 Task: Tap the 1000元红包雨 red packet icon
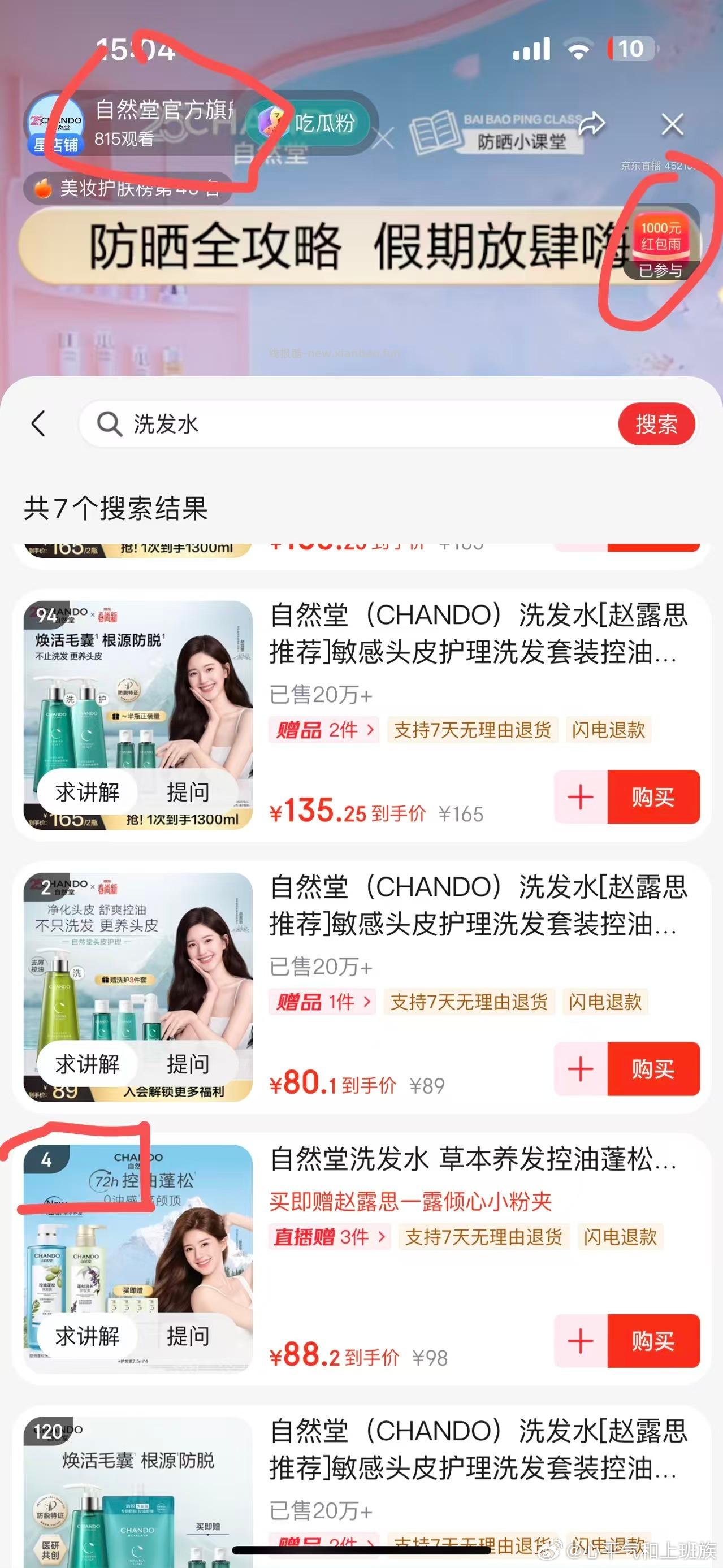(663, 237)
